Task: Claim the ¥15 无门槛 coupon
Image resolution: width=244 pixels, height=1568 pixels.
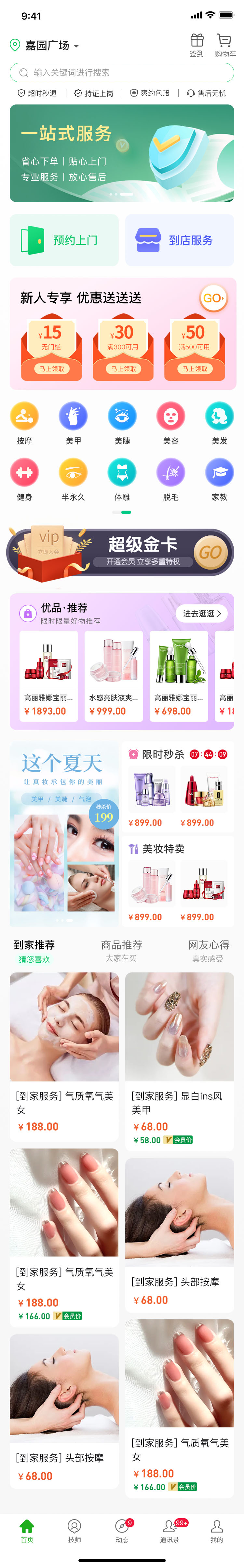Action: click(x=52, y=369)
